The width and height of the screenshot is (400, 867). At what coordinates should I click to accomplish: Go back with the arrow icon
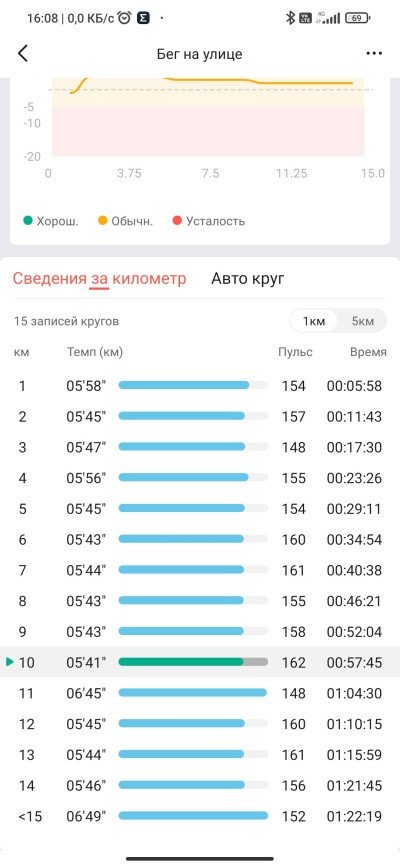tap(22, 54)
